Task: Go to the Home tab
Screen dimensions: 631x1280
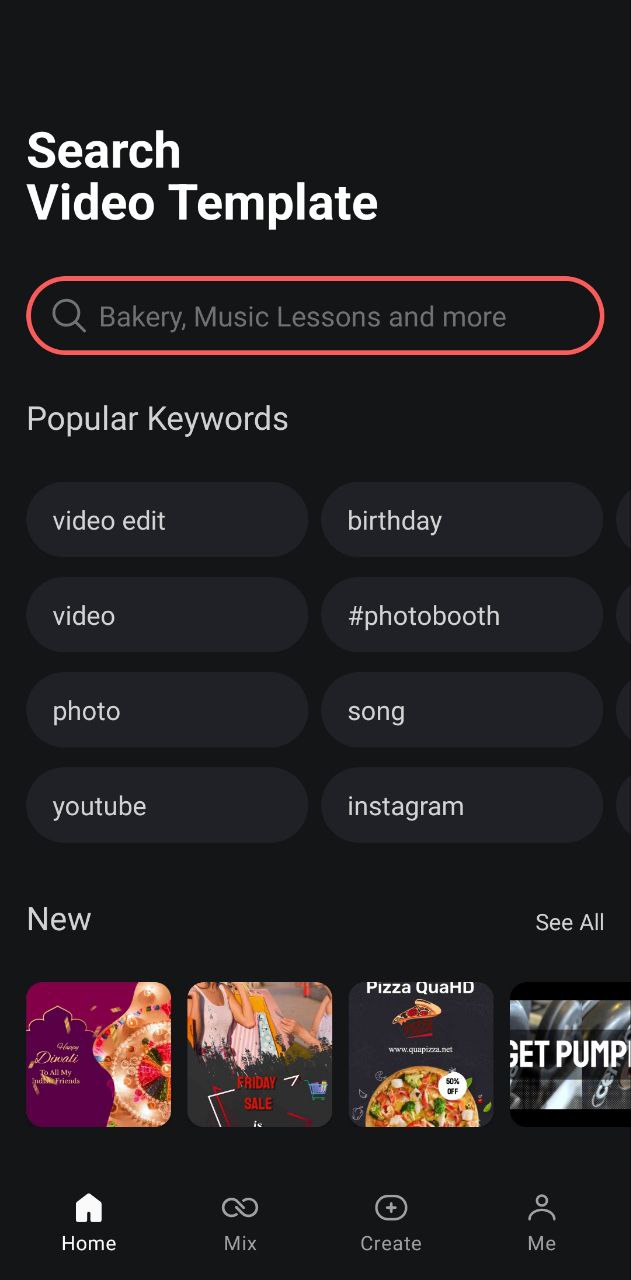Action: 89,1222
